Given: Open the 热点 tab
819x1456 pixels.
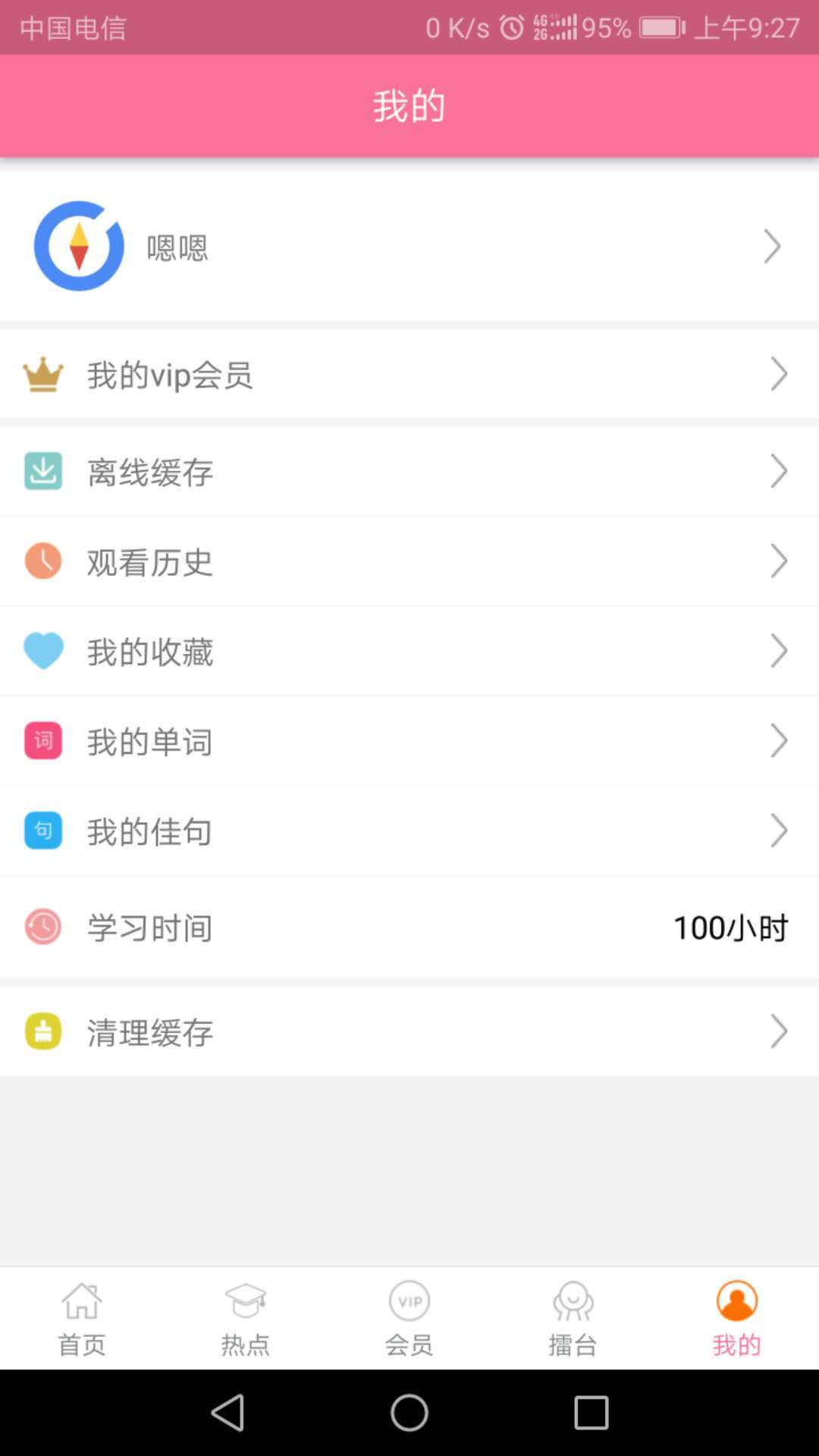Looking at the screenshot, I should click(245, 1319).
